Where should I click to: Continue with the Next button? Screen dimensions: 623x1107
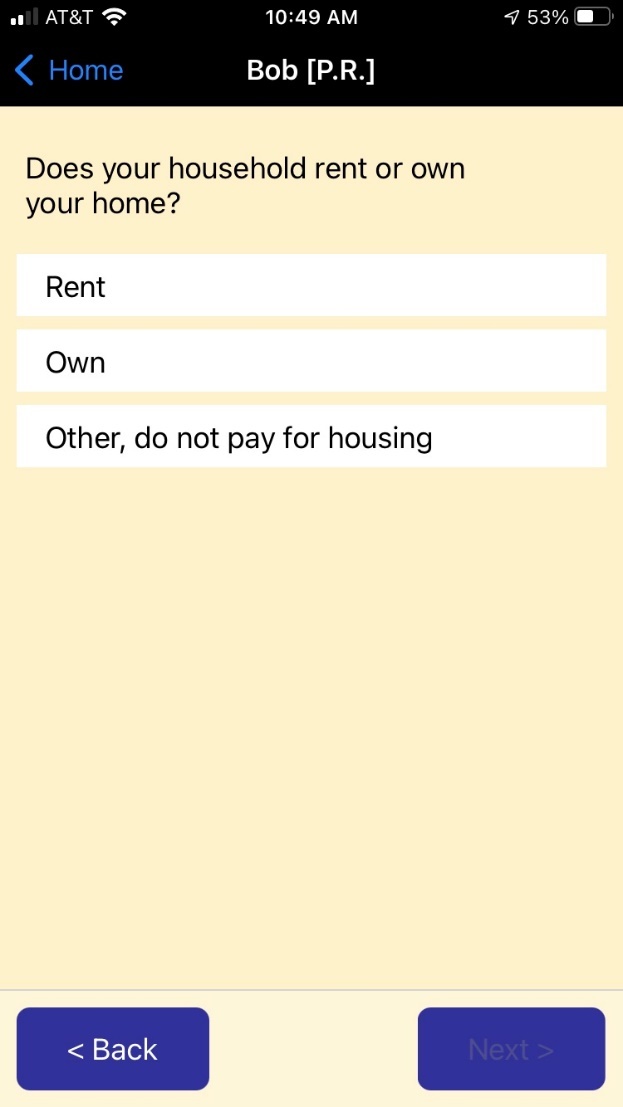(511, 1049)
